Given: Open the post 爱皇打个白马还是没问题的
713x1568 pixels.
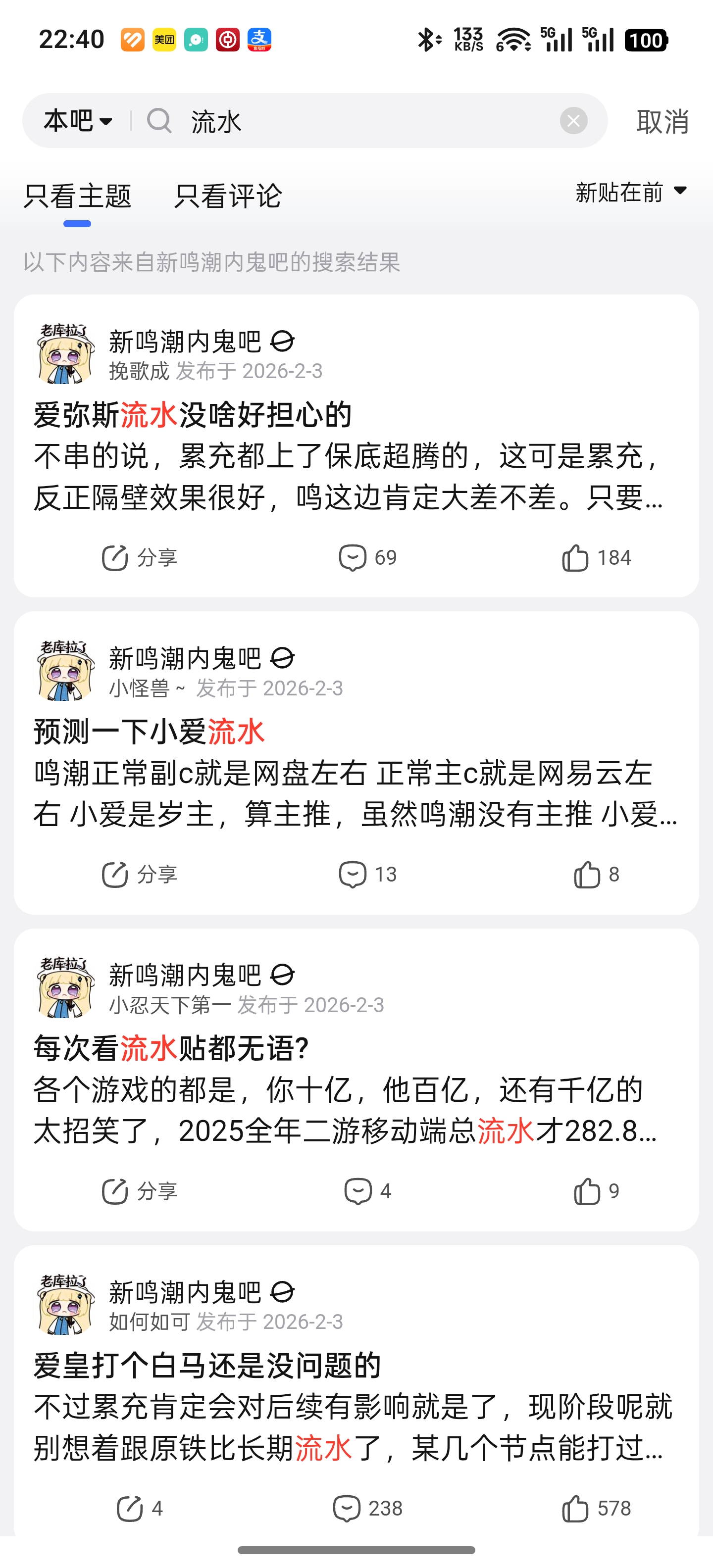Looking at the screenshot, I should click(207, 1365).
